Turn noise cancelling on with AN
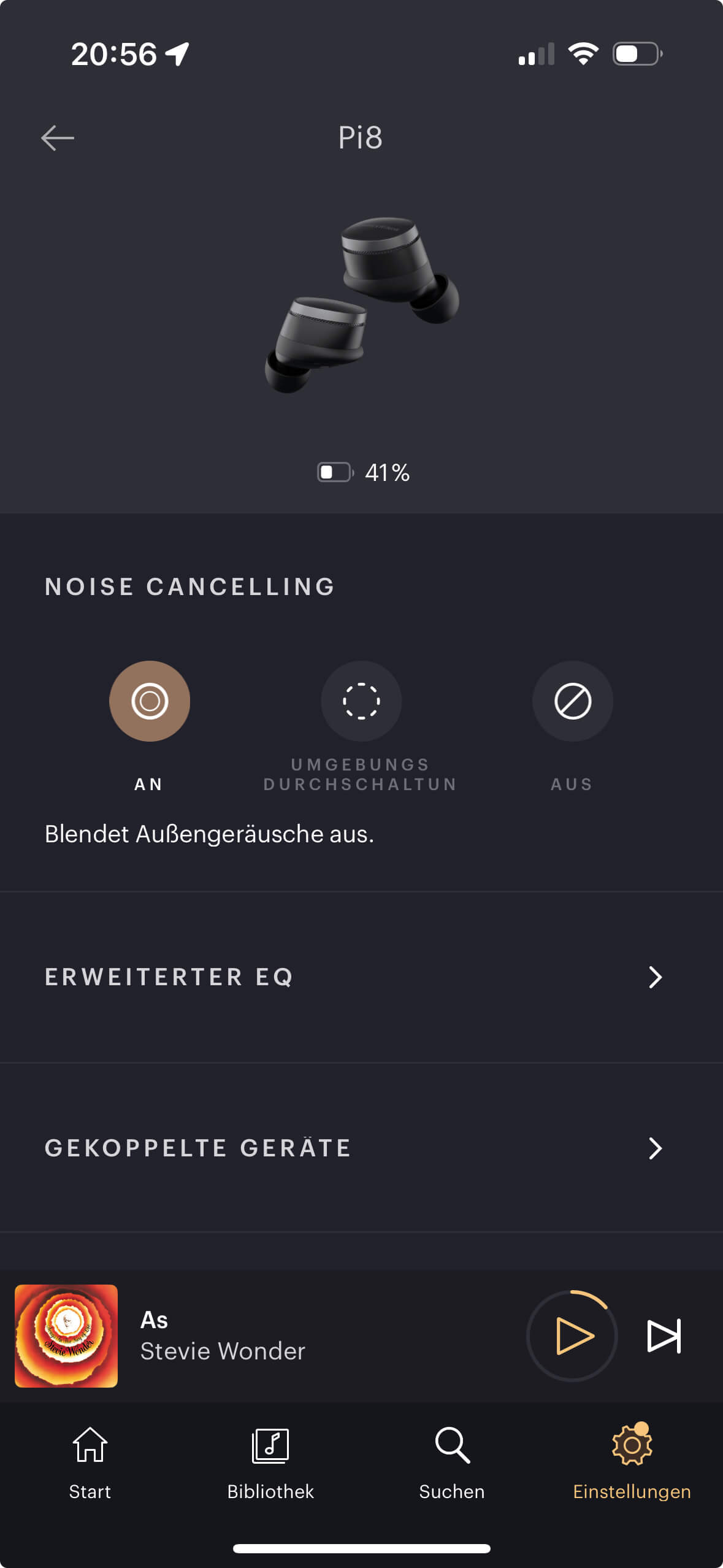Screen dimensions: 723x1568 coord(150,701)
